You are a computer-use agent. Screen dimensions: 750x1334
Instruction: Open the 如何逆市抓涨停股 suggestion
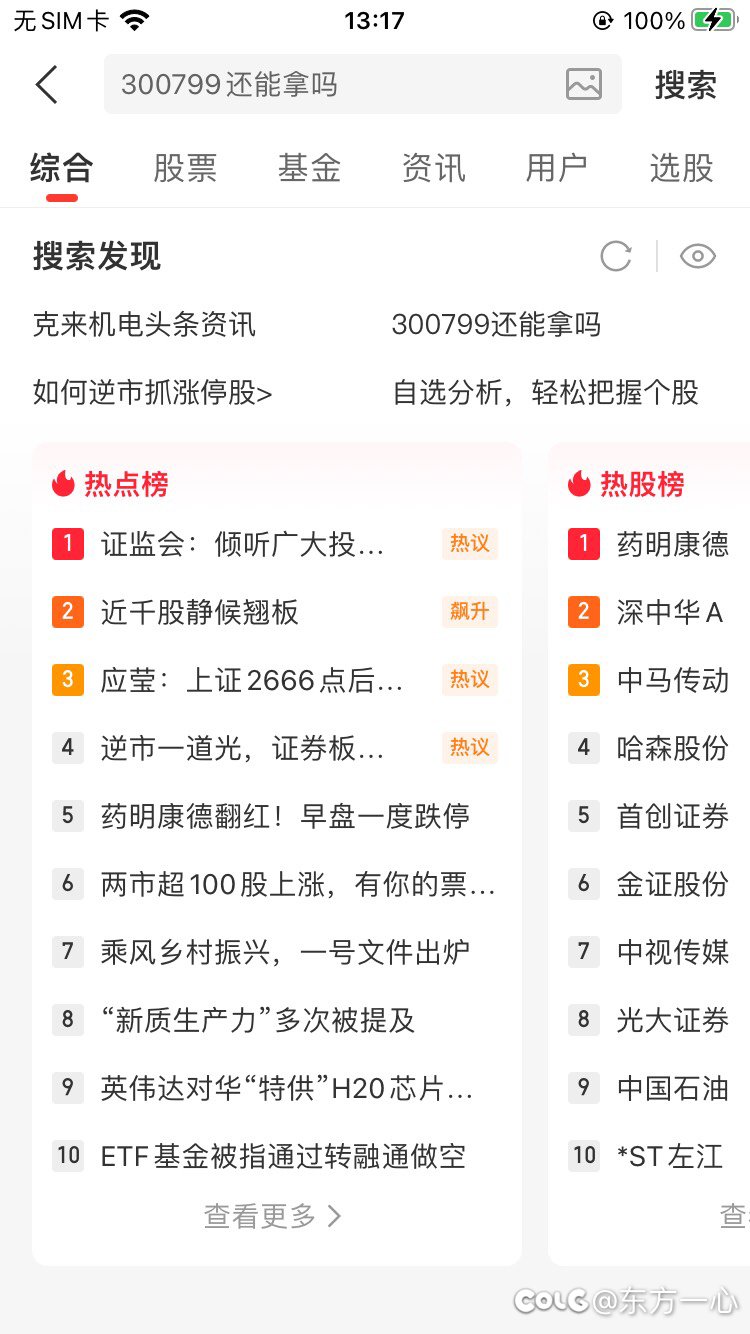click(x=153, y=393)
